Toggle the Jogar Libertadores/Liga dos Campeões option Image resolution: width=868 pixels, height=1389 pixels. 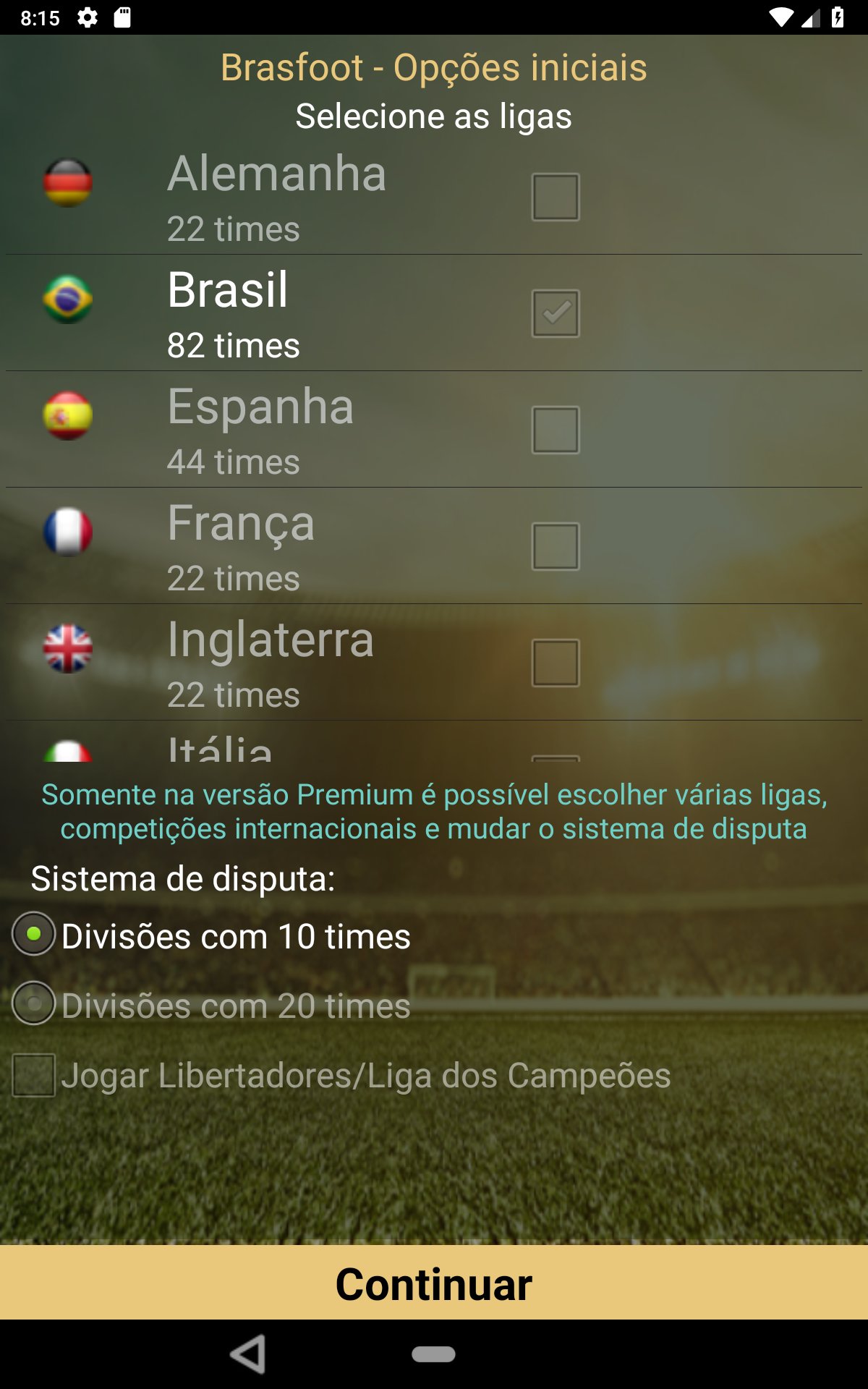[32, 1075]
